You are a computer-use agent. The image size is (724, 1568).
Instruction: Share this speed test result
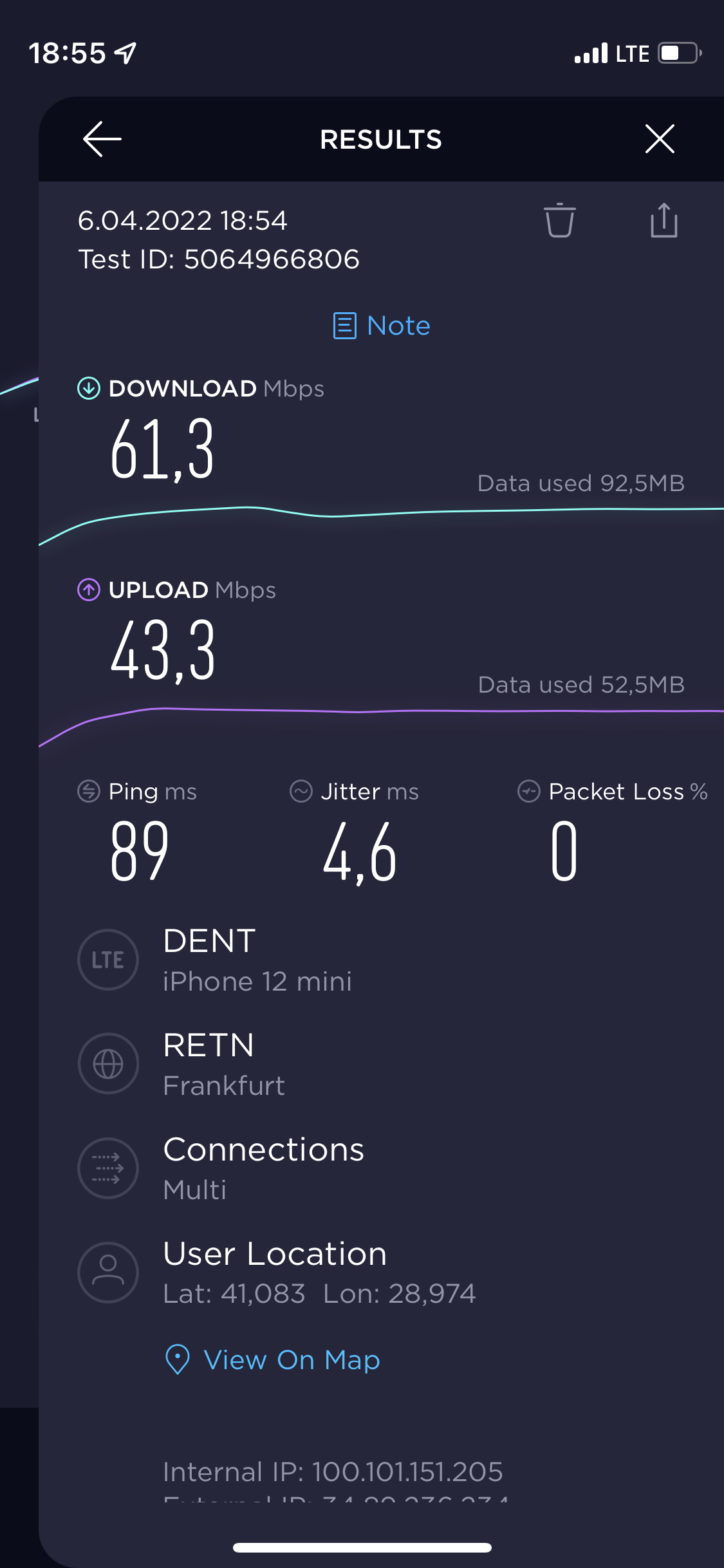click(664, 220)
